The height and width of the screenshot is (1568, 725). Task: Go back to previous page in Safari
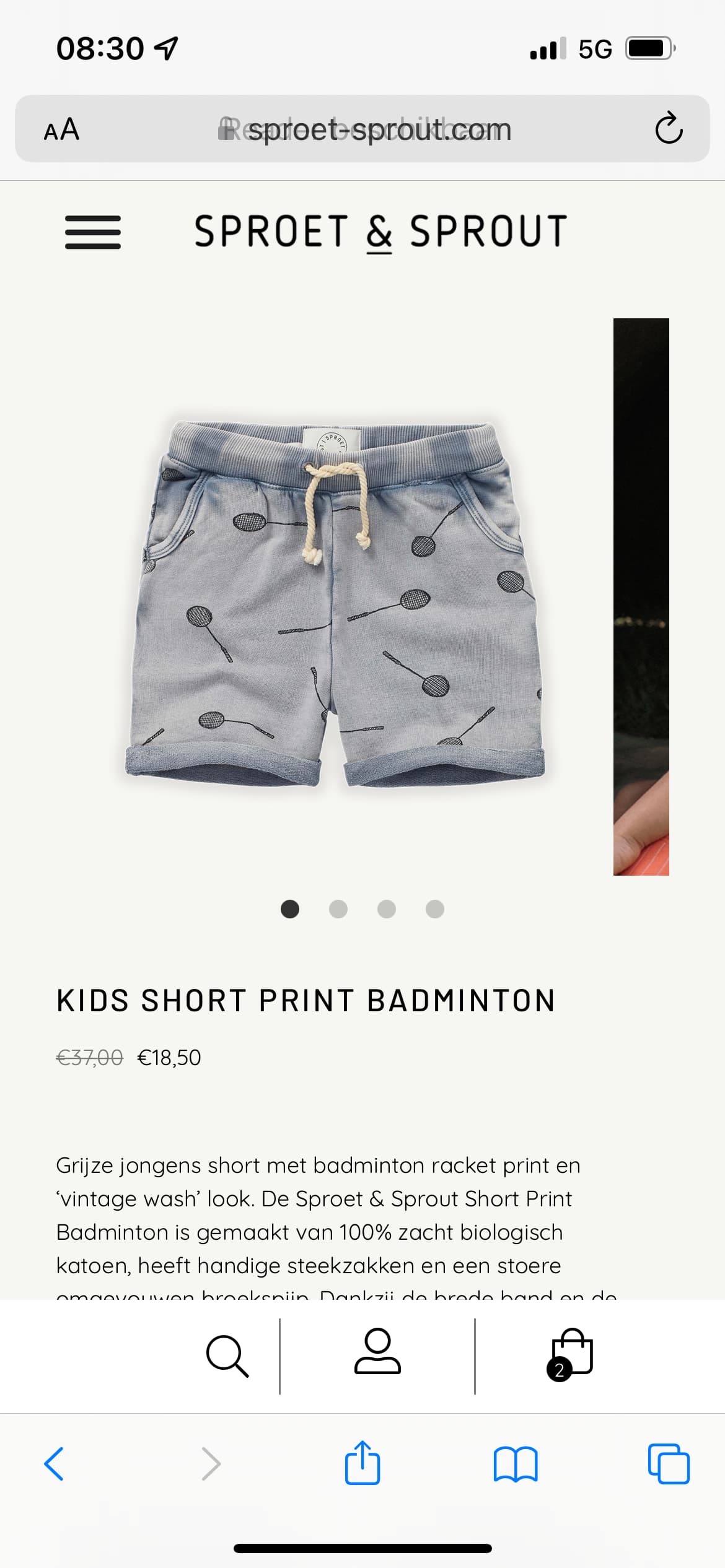pos(54,1464)
